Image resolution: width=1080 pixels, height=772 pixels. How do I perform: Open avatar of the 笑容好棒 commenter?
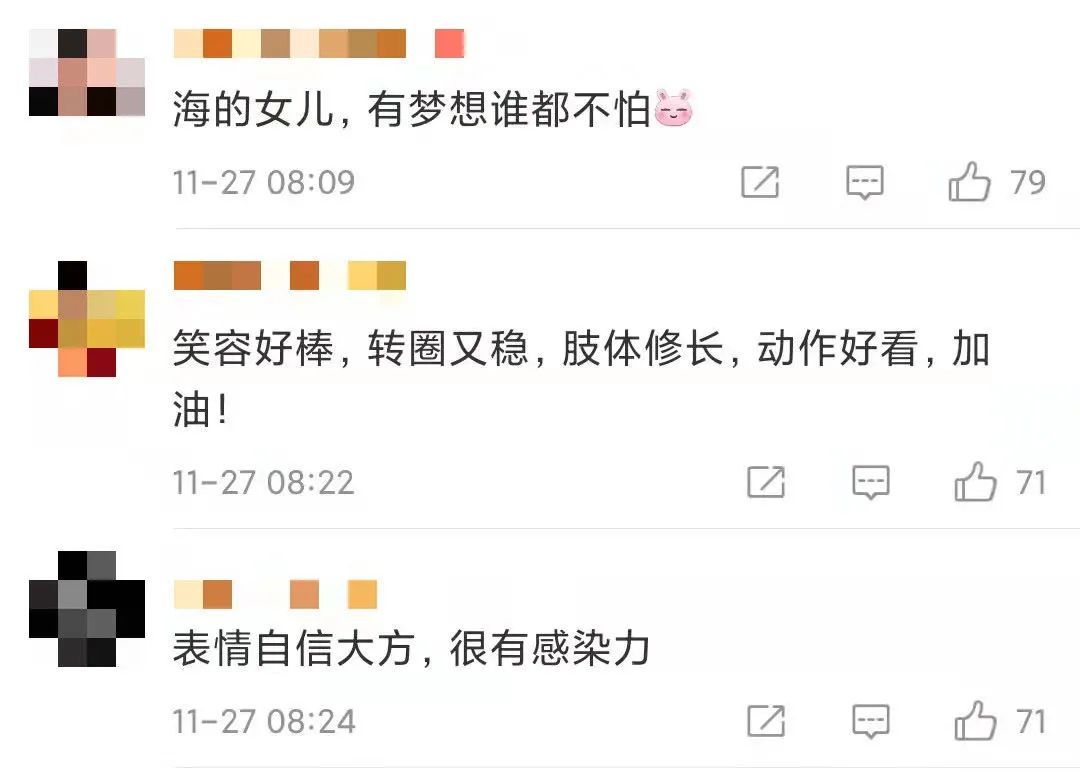(87, 319)
